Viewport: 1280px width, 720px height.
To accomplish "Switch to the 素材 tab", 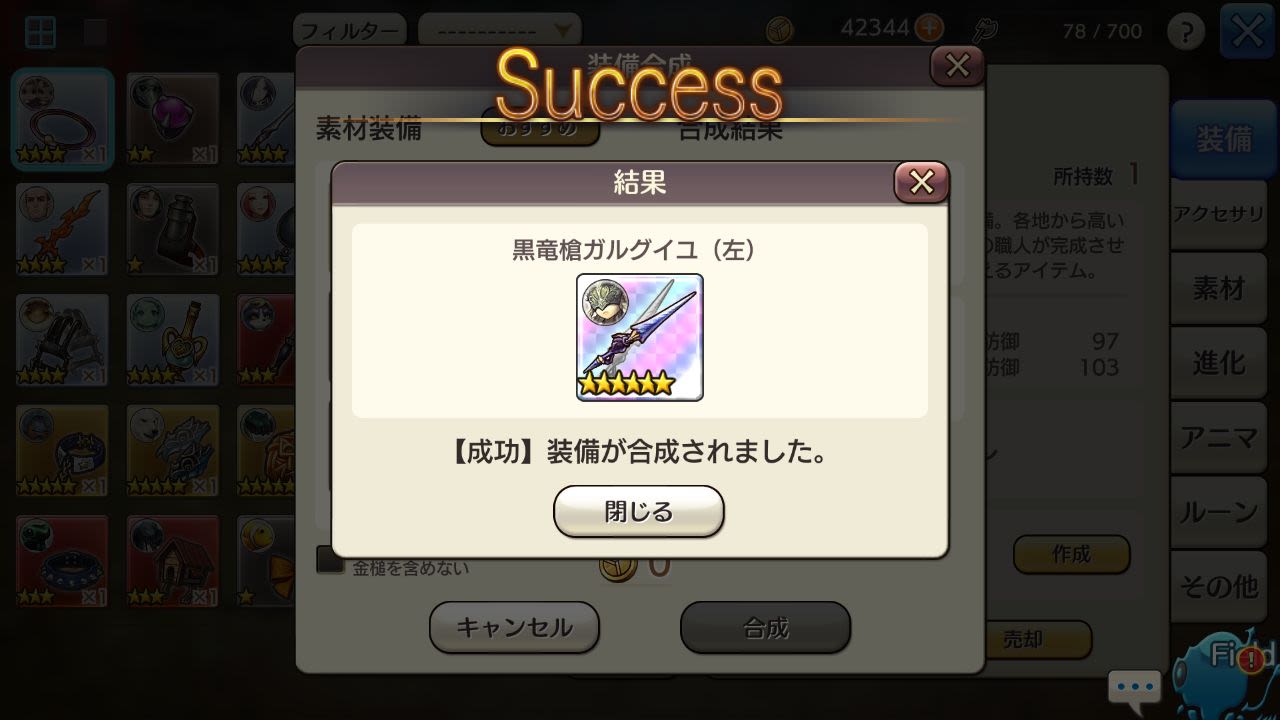I will [1218, 289].
